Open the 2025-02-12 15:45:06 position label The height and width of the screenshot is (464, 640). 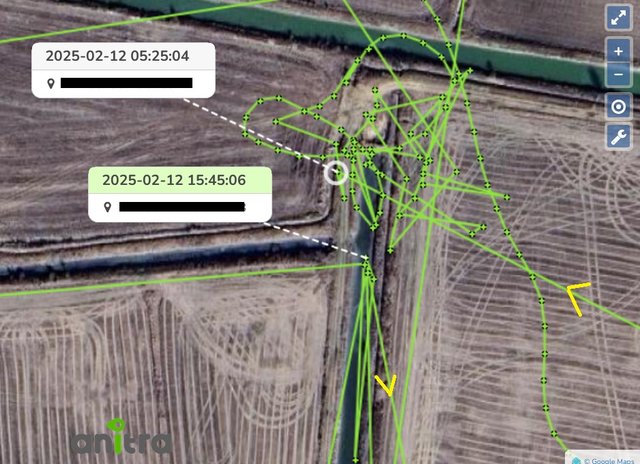(180, 193)
